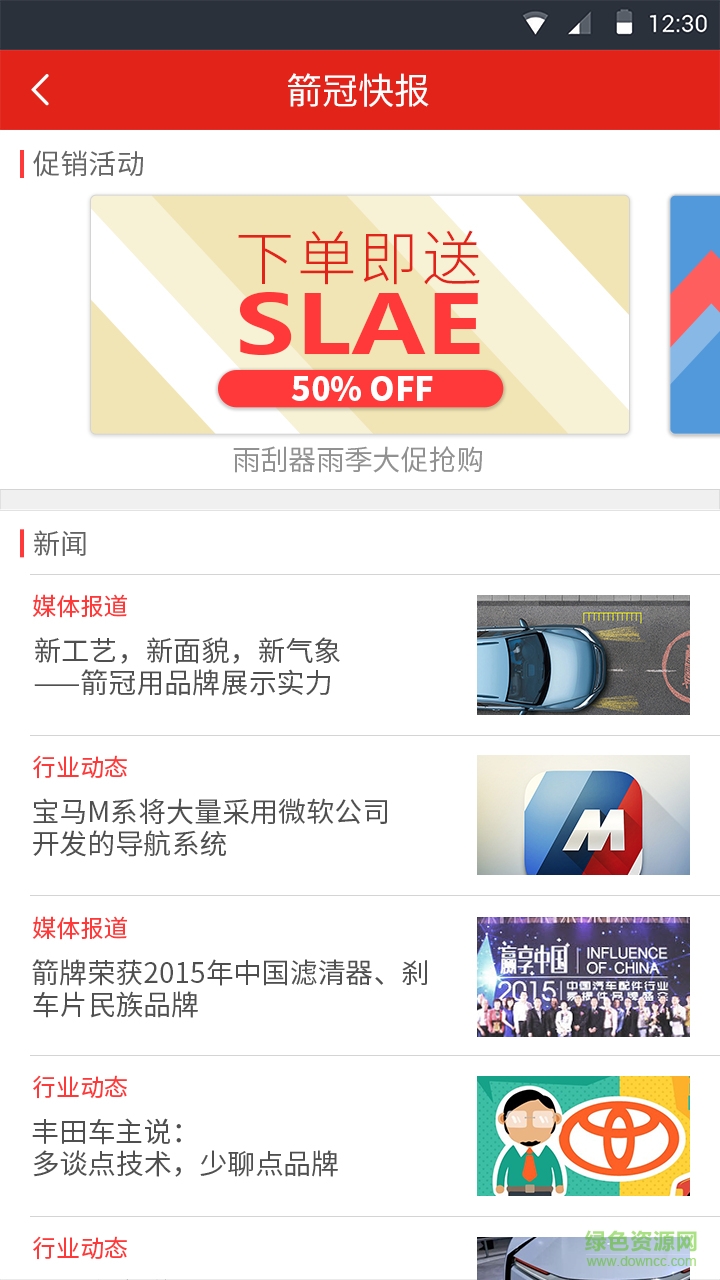
Task: Tap the partially visible second promo banner
Action: (697, 316)
